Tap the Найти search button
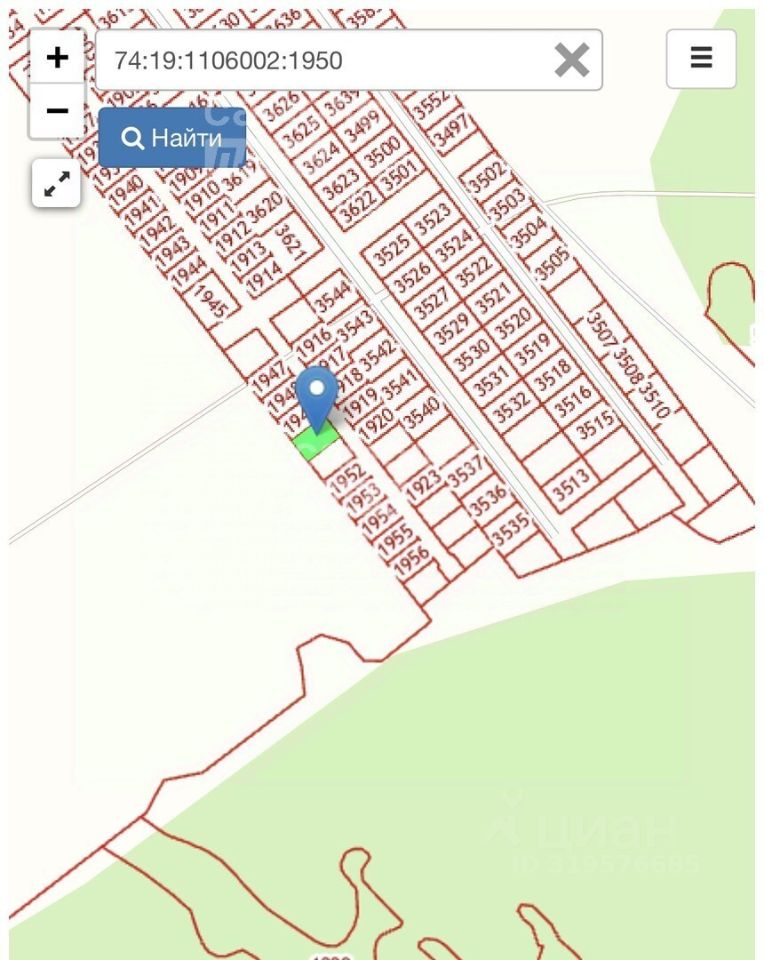Viewport: 764px width, 960px height. pyautogui.click(x=172, y=138)
